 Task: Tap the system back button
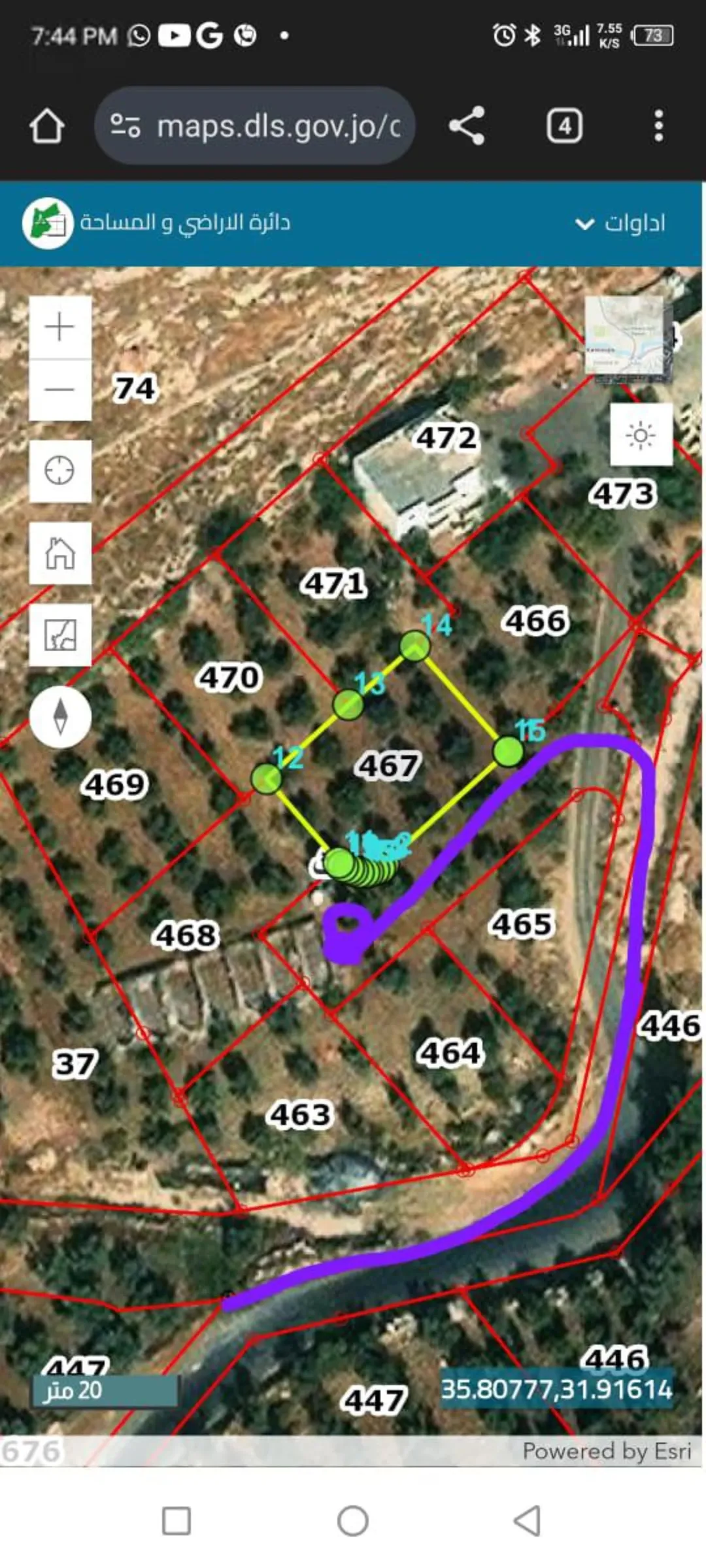click(528, 1520)
